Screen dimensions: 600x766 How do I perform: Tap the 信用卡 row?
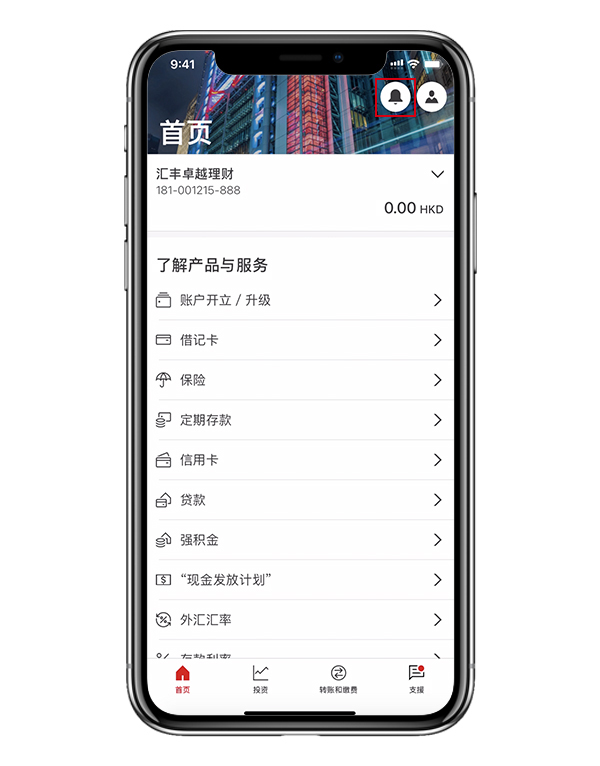300,460
